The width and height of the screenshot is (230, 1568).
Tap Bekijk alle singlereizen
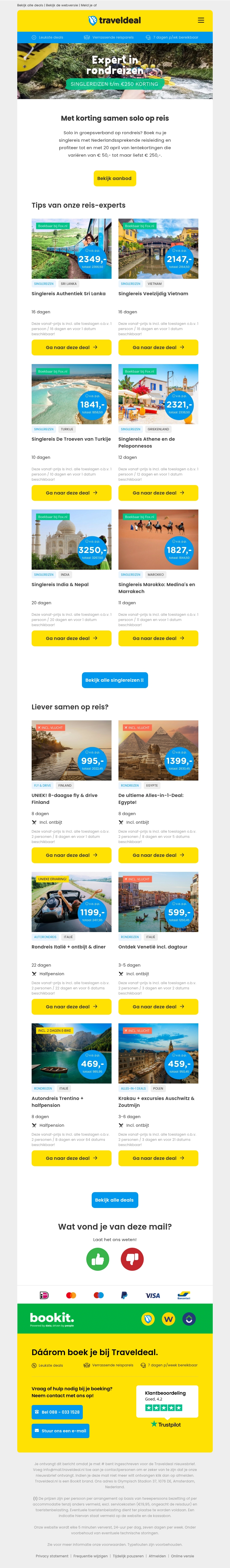coord(115,680)
